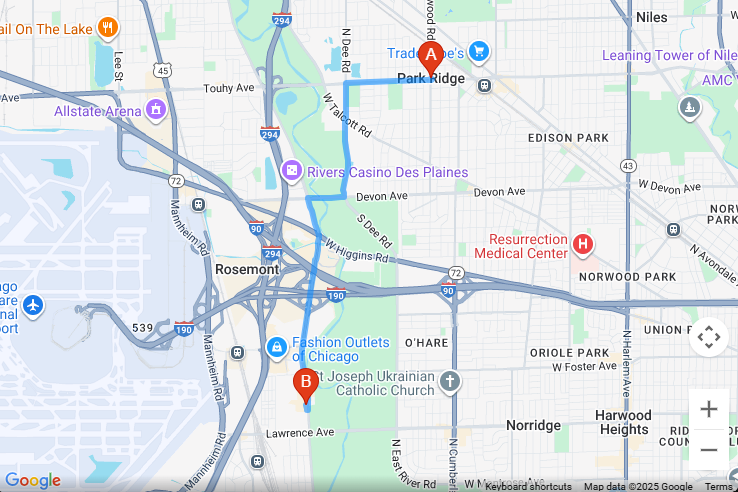Open Rivers Casino Des Plaines place

(x=292, y=172)
